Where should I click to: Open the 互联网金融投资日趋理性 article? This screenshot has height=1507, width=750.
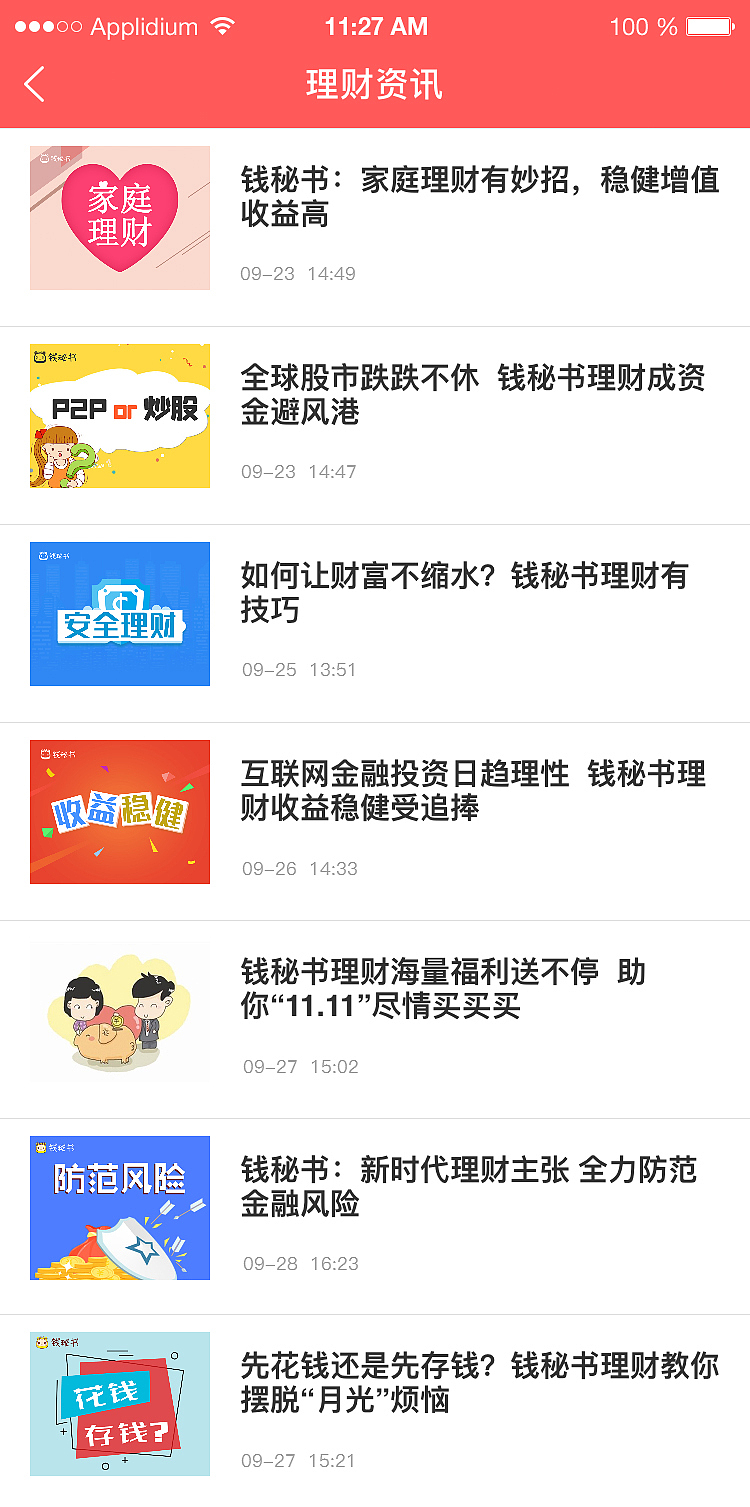[470, 790]
